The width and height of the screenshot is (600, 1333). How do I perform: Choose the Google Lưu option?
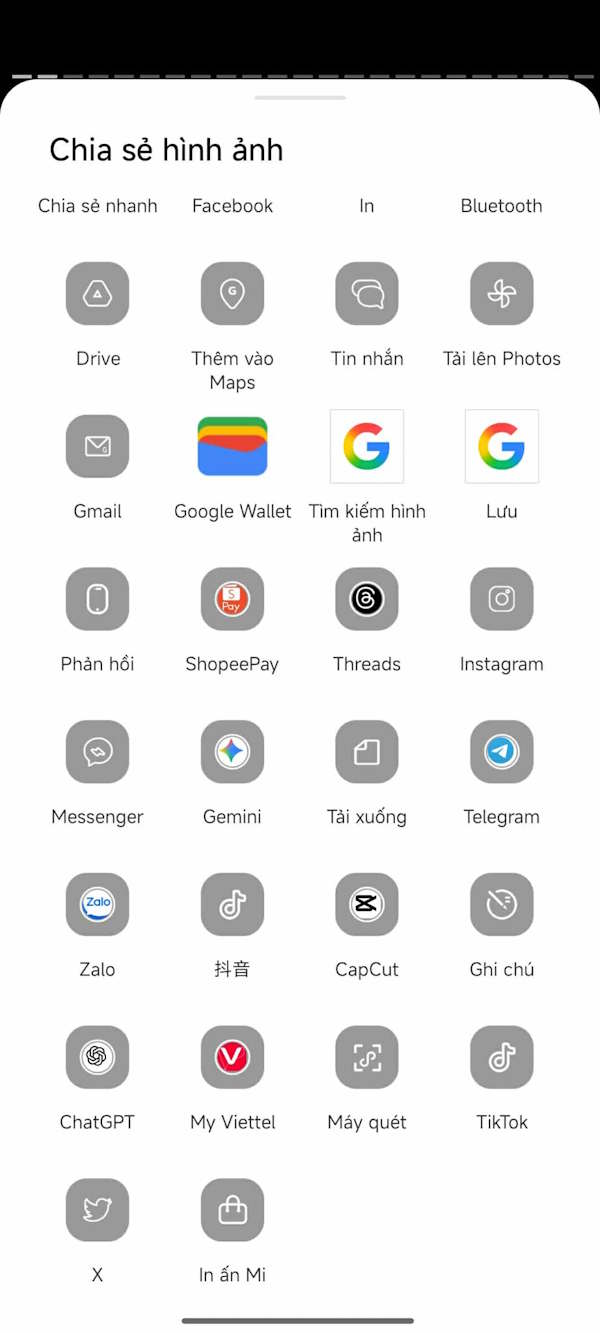pos(502,447)
